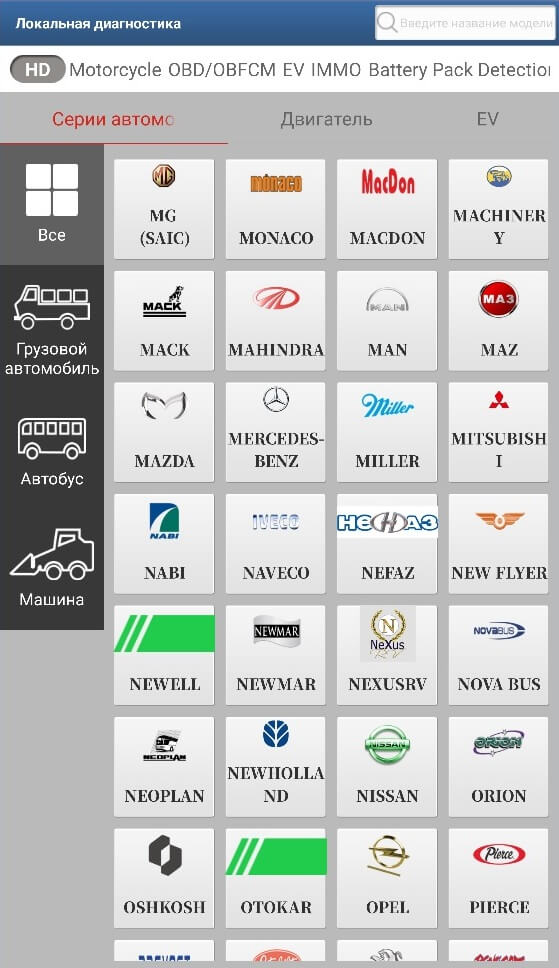This screenshot has width=559, height=968.
Task: Switch to the Двигатель tab
Action: pos(326,119)
